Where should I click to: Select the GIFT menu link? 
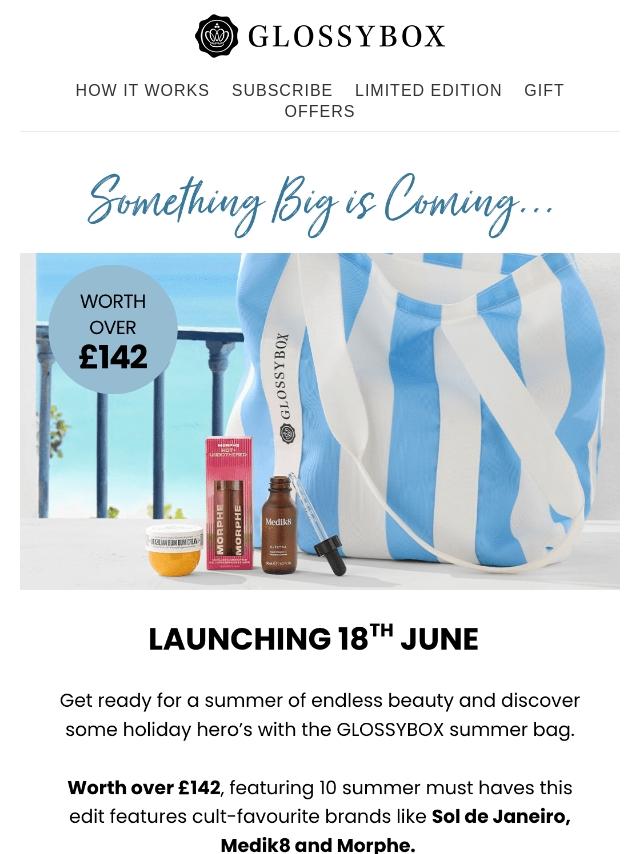[x=544, y=90]
